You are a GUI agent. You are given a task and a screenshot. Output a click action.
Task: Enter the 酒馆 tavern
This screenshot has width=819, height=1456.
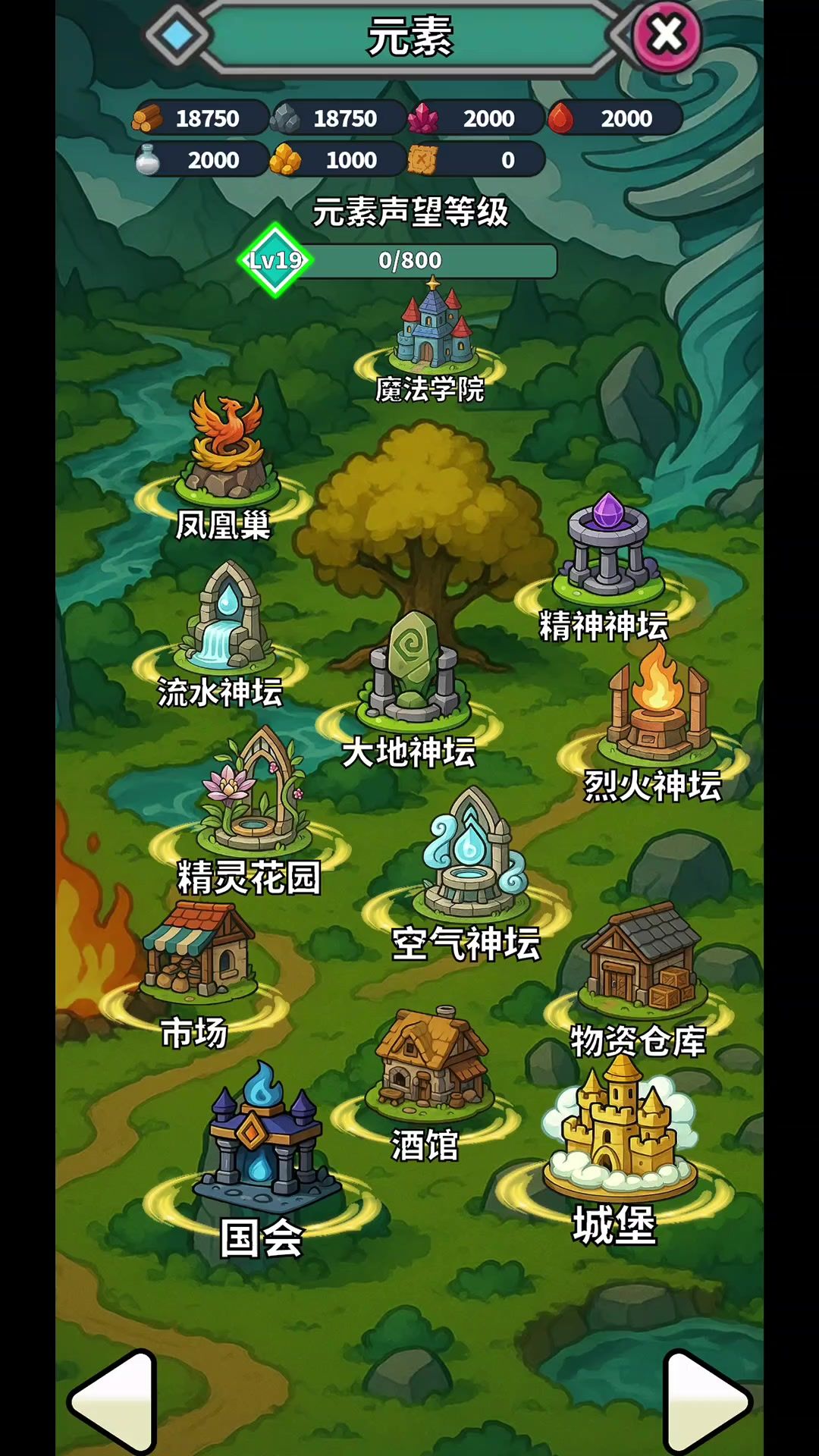pyautogui.click(x=430, y=1062)
